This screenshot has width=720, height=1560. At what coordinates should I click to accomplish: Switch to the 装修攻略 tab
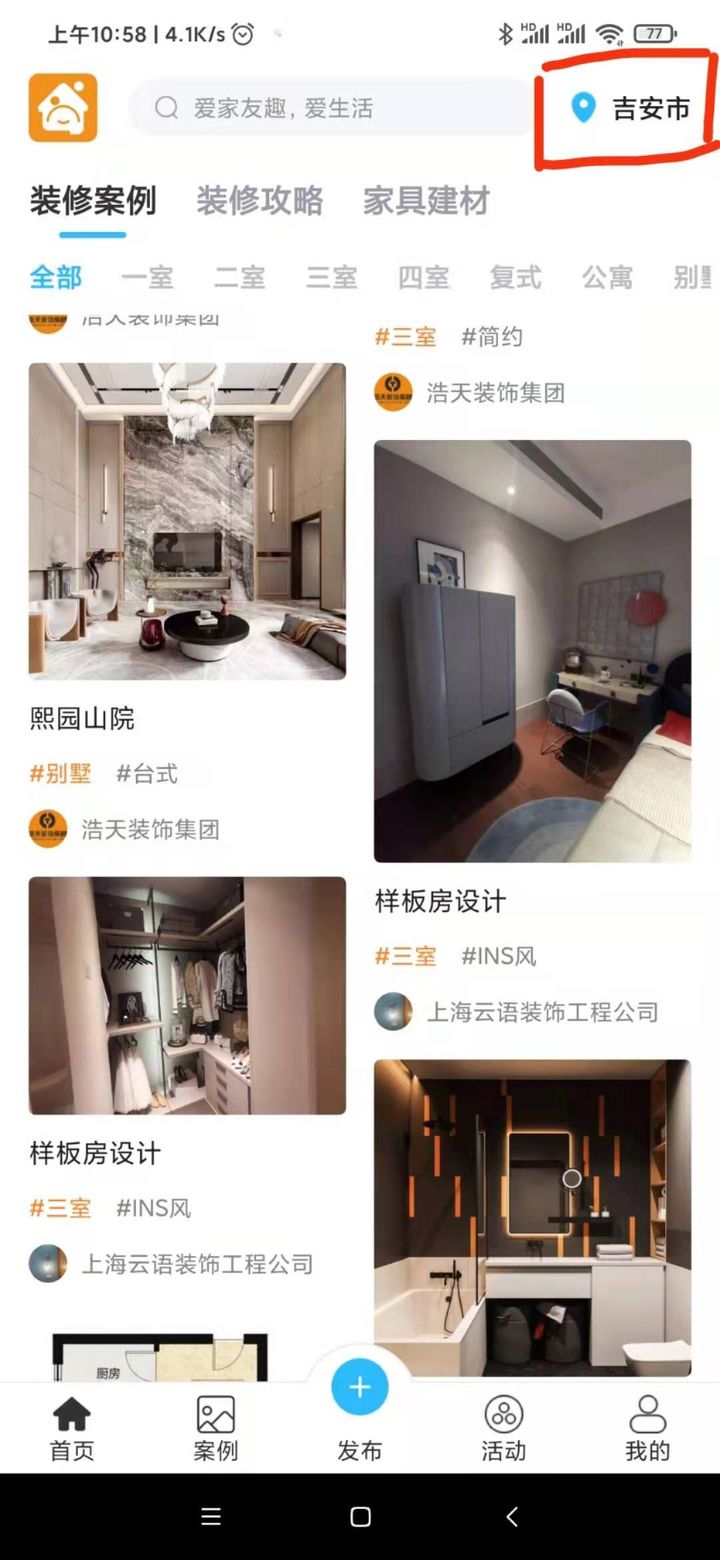tap(260, 202)
